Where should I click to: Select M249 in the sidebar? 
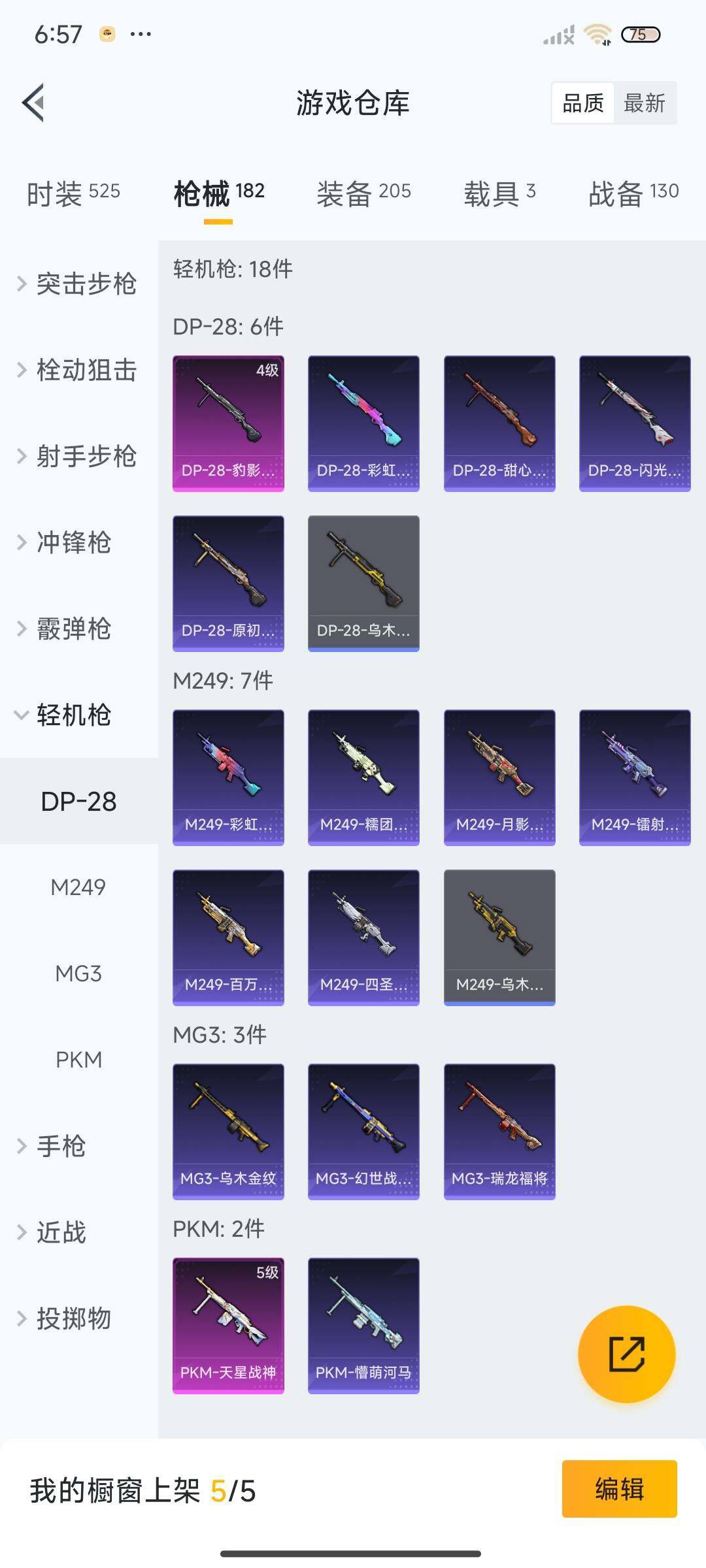coord(78,887)
